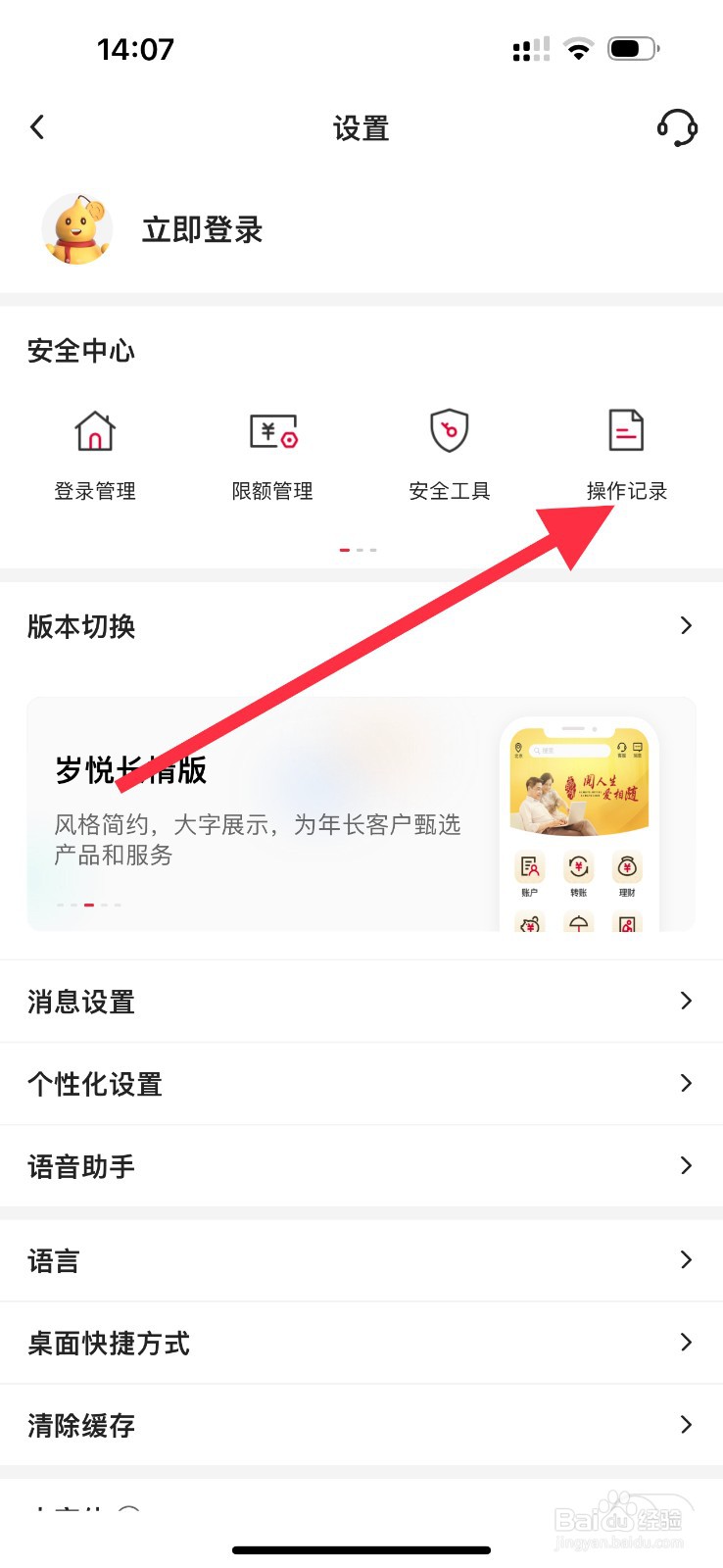Select 清除缓存 to clear cache
The width and height of the screenshot is (723, 1568).
[361, 1426]
